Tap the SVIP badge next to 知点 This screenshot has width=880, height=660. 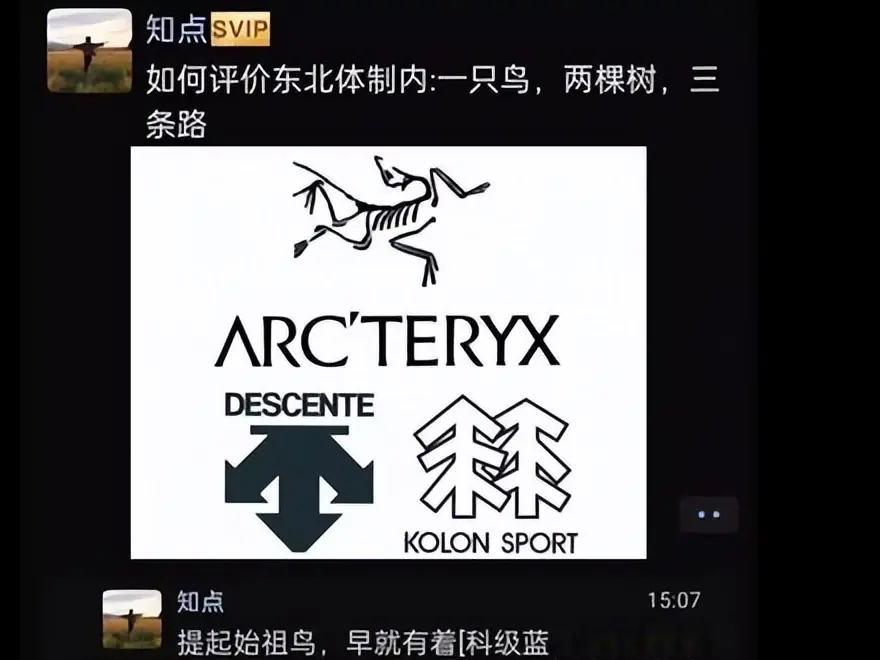(240, 29)
